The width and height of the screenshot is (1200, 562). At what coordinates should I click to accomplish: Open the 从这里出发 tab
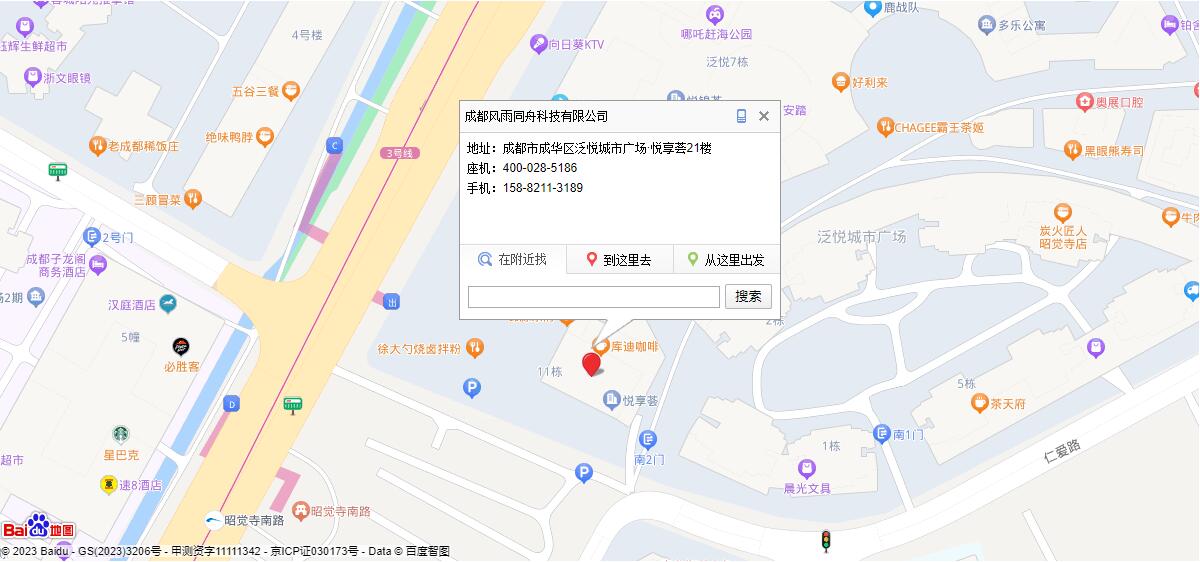click(726, 260)
